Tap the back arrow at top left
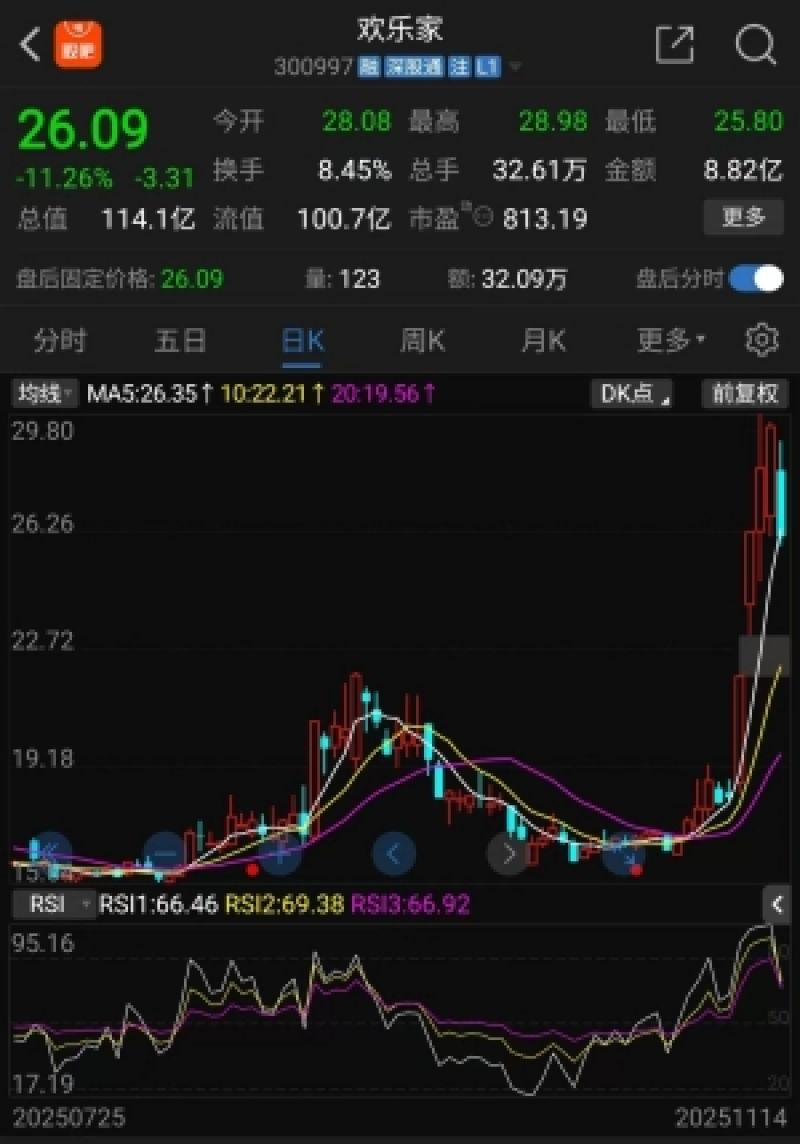 (27, 45)
